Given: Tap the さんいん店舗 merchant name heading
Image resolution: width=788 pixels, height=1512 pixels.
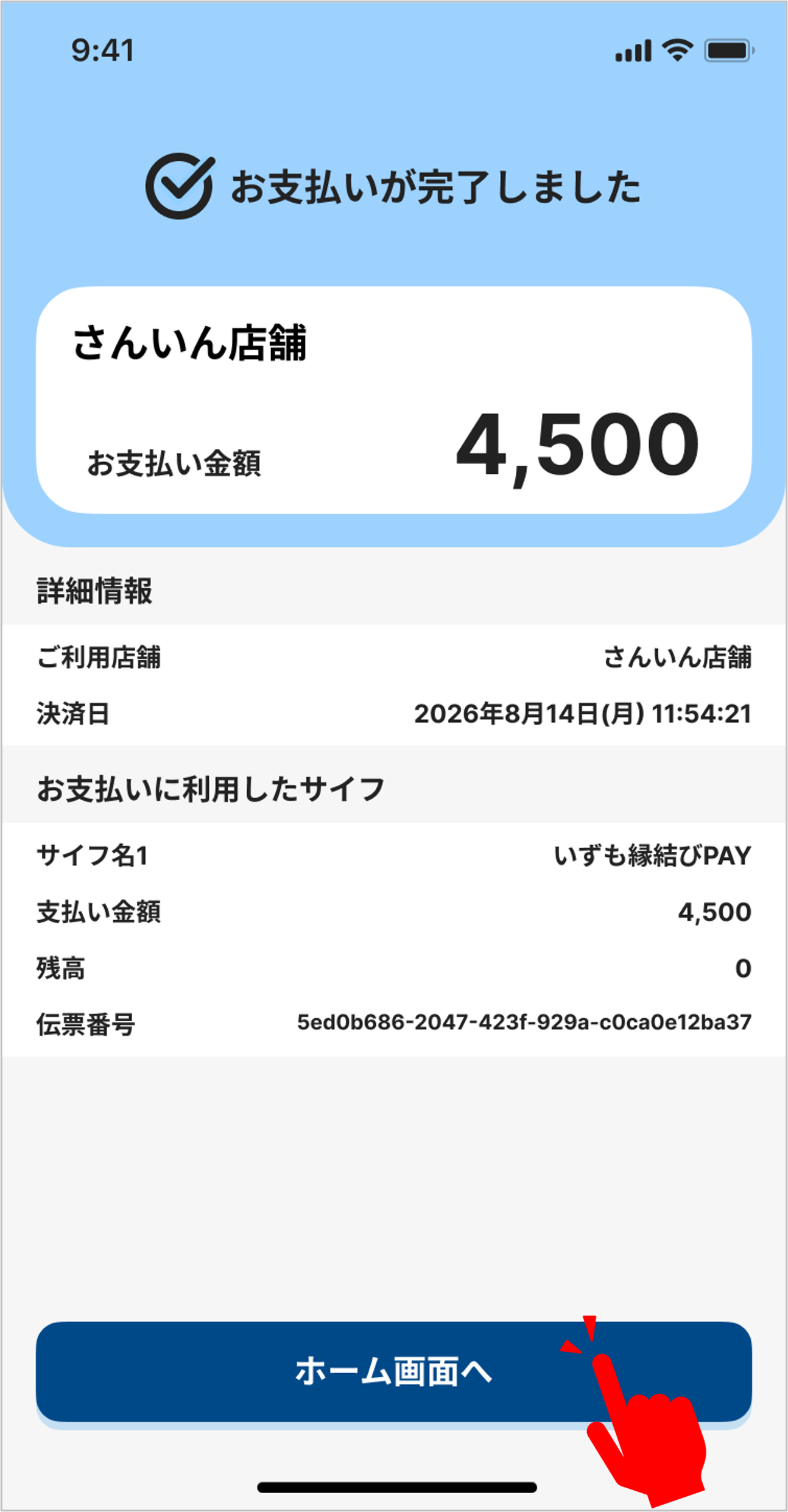Looking at the screenshot, I should (192, 343).
